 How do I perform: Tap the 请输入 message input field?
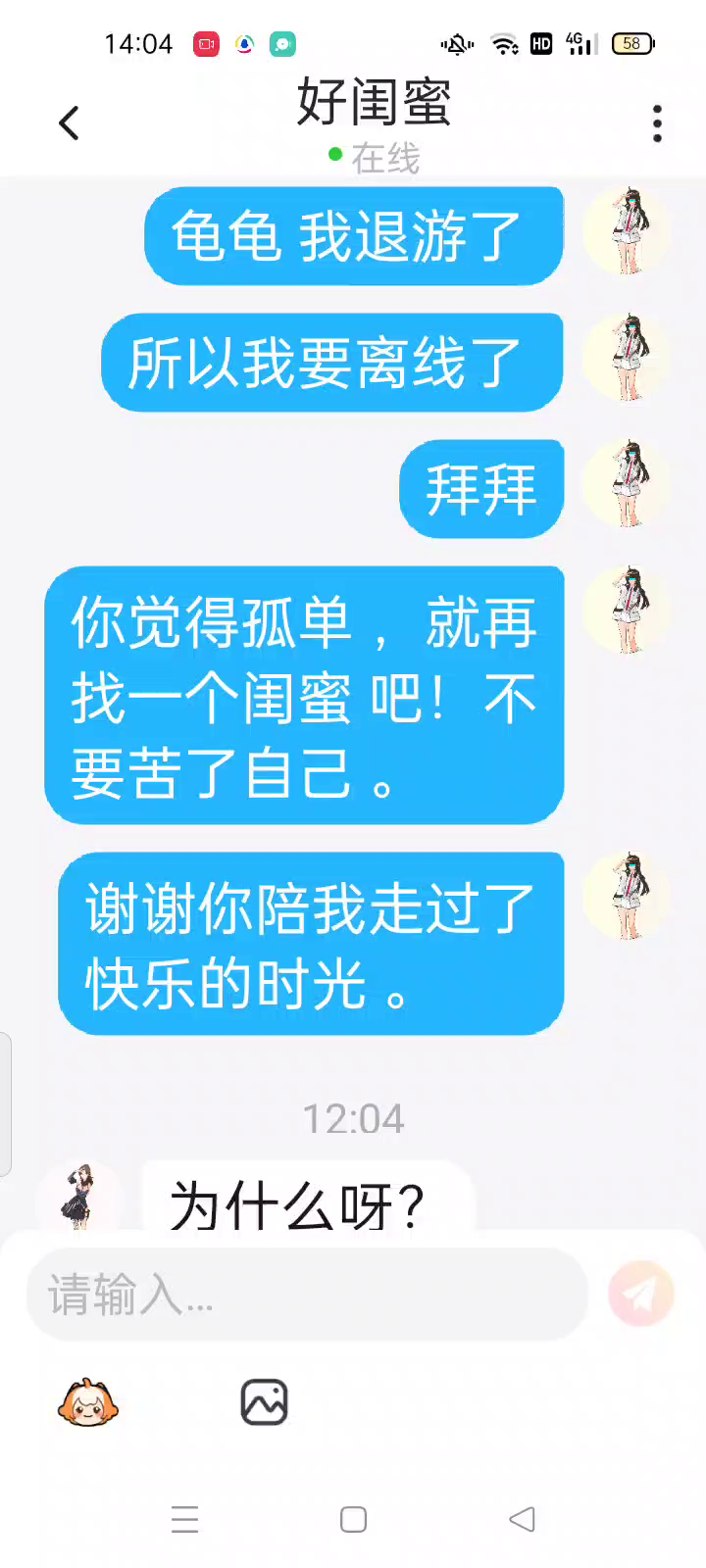(306, 1294)
